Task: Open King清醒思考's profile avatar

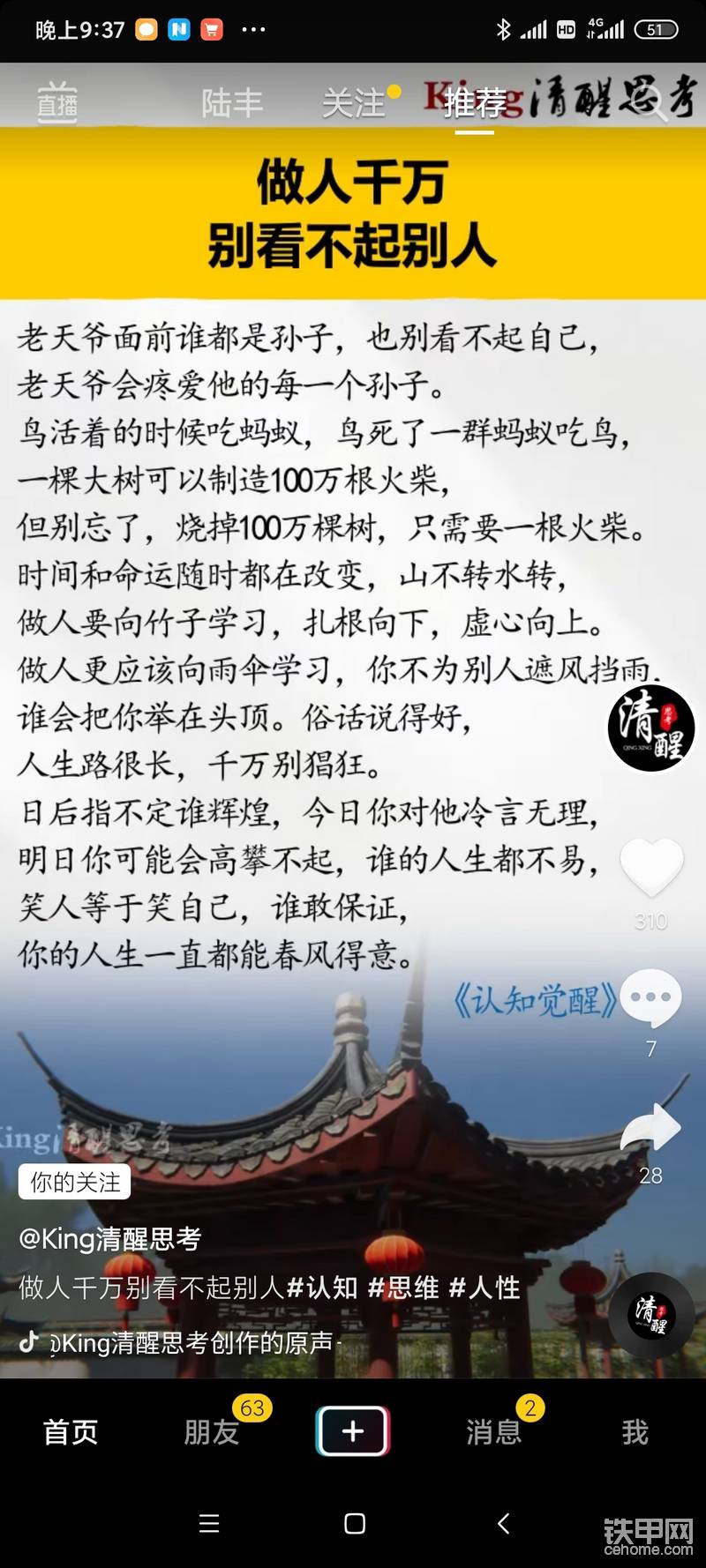Action: point(651,728)
